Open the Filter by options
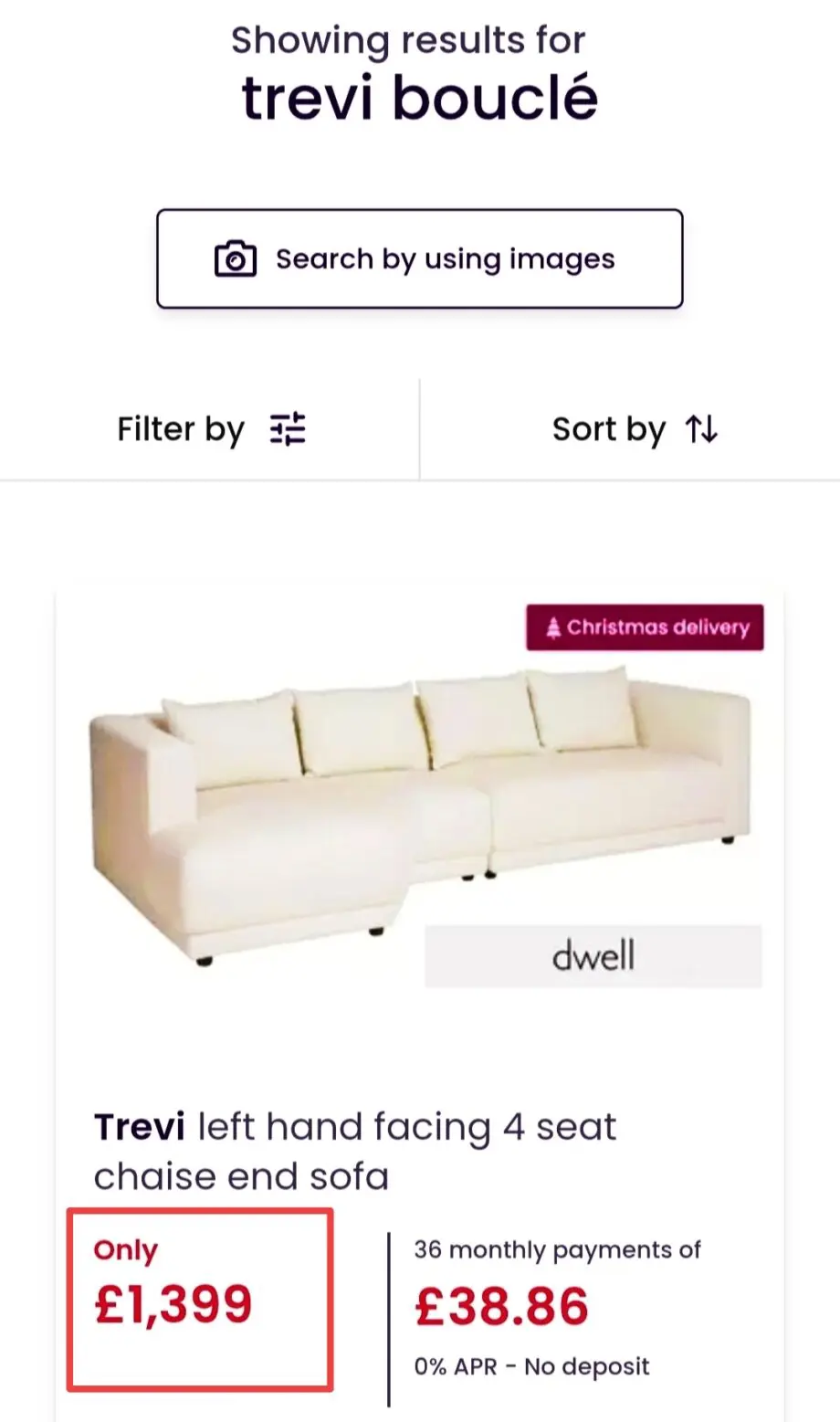 210,429
